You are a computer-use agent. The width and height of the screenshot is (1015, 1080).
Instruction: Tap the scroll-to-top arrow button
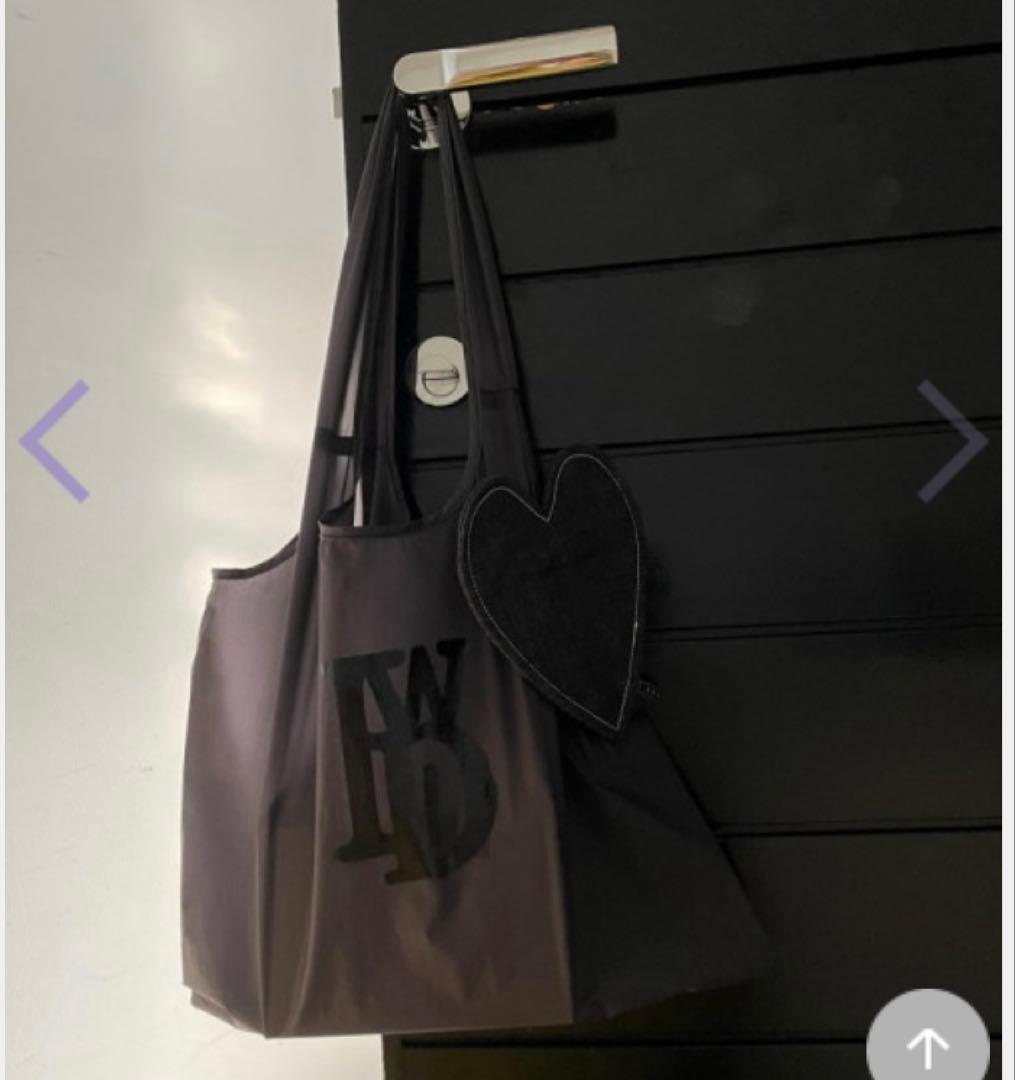(x=927, y=1042)
